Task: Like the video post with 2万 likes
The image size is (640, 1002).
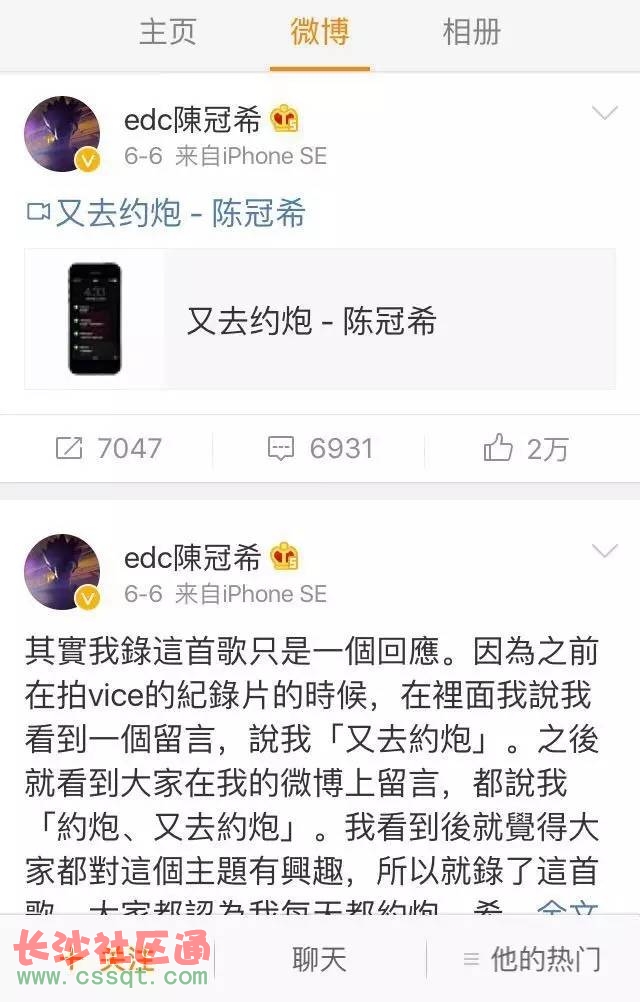Action: pos(527,448)
